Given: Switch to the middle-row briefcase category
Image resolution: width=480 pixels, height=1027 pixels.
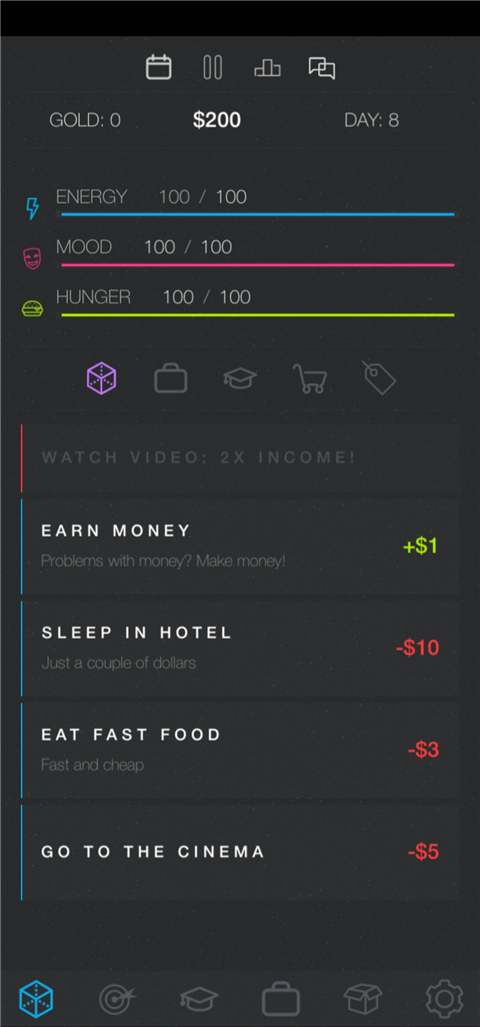Looking at the screenshot, I should [x=171, y=379].
